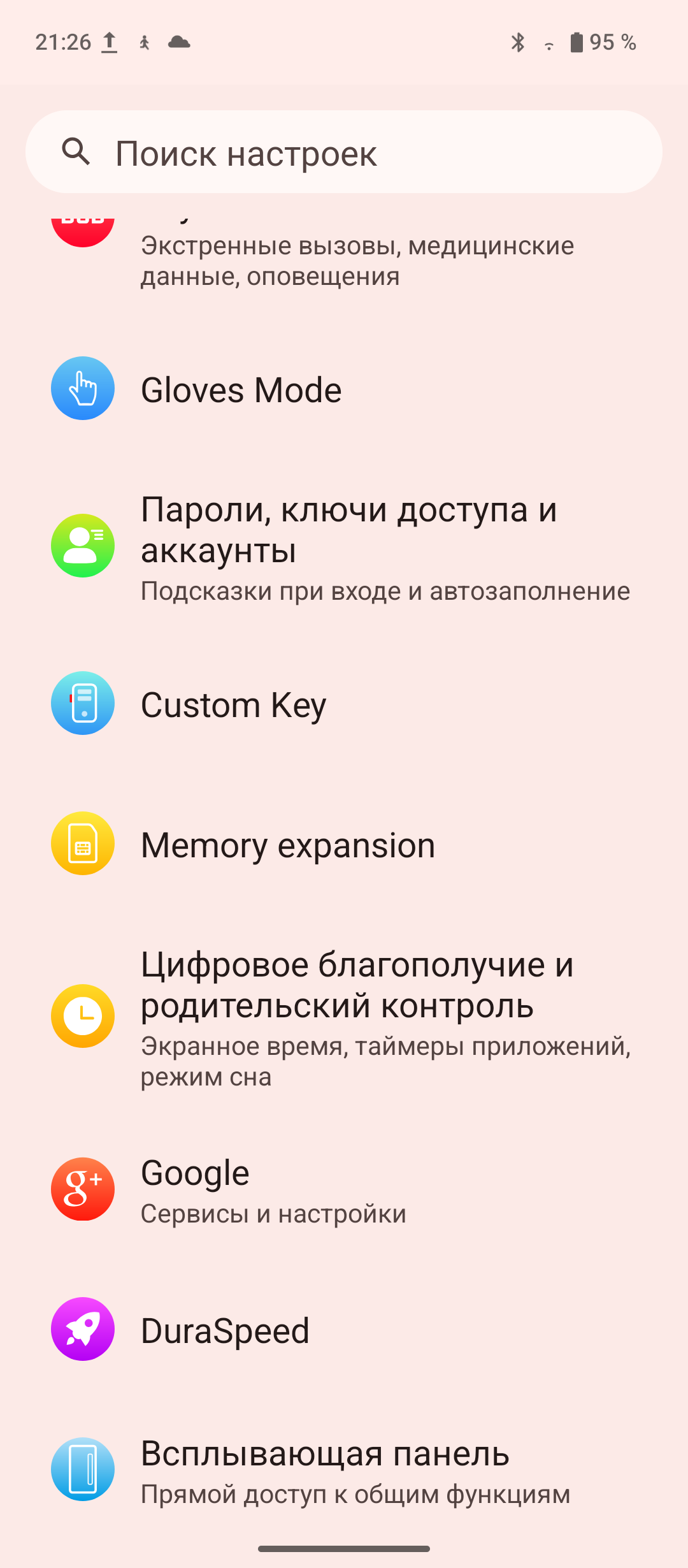The height and width of the screenshot is (1568, 688).
Task: Open Google services and settings
Action: pyautogui.click(x=344, y=1191)
